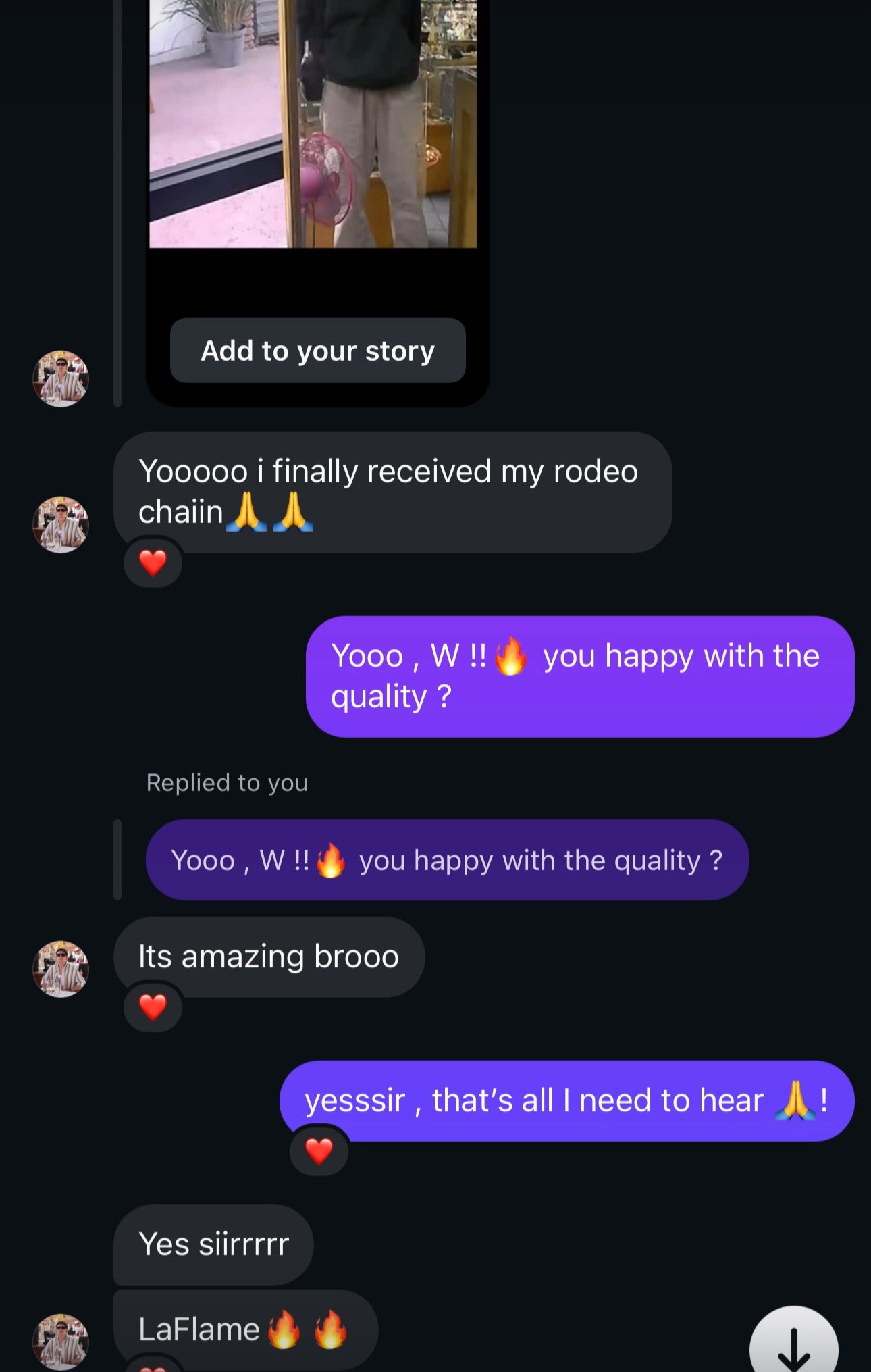Tap the quoted reply "you happy with the quality"
The image size is (871, 1372).
[x=447, y=860]
